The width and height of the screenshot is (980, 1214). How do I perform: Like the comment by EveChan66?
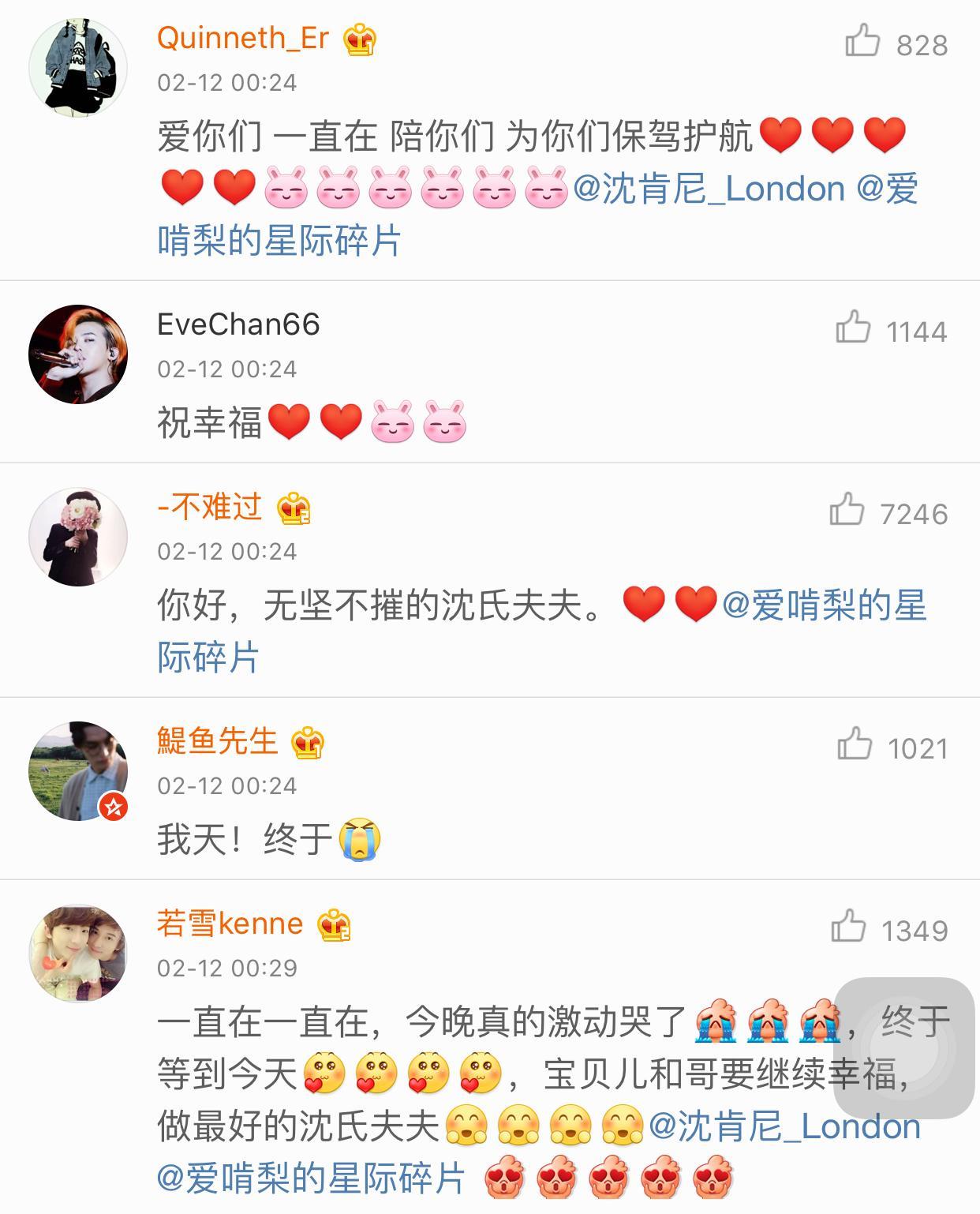pos(853,328)
